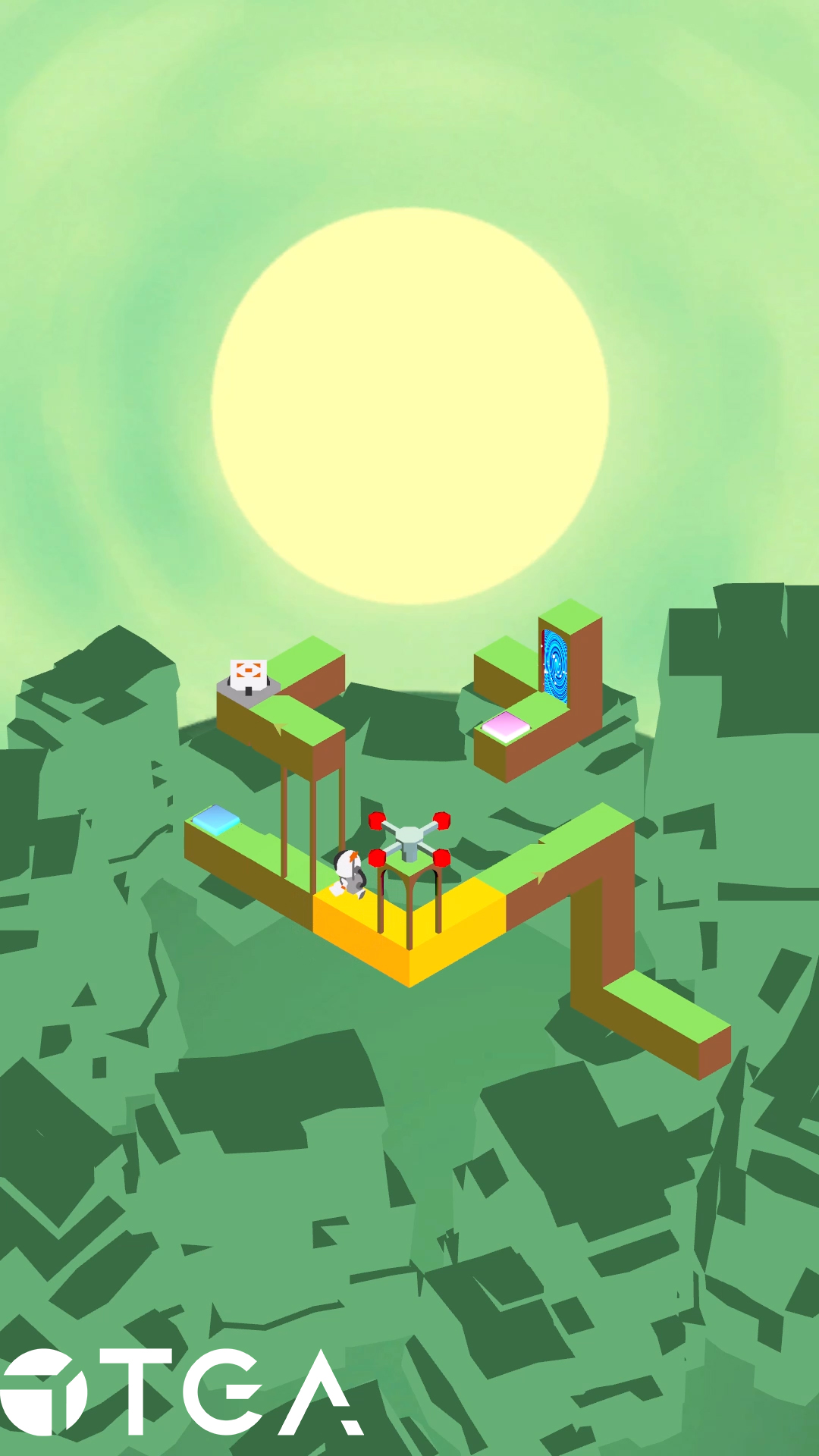Tap the blue swirling portal door
Viewport: 819px width, 1456px height.
(556, 665)
